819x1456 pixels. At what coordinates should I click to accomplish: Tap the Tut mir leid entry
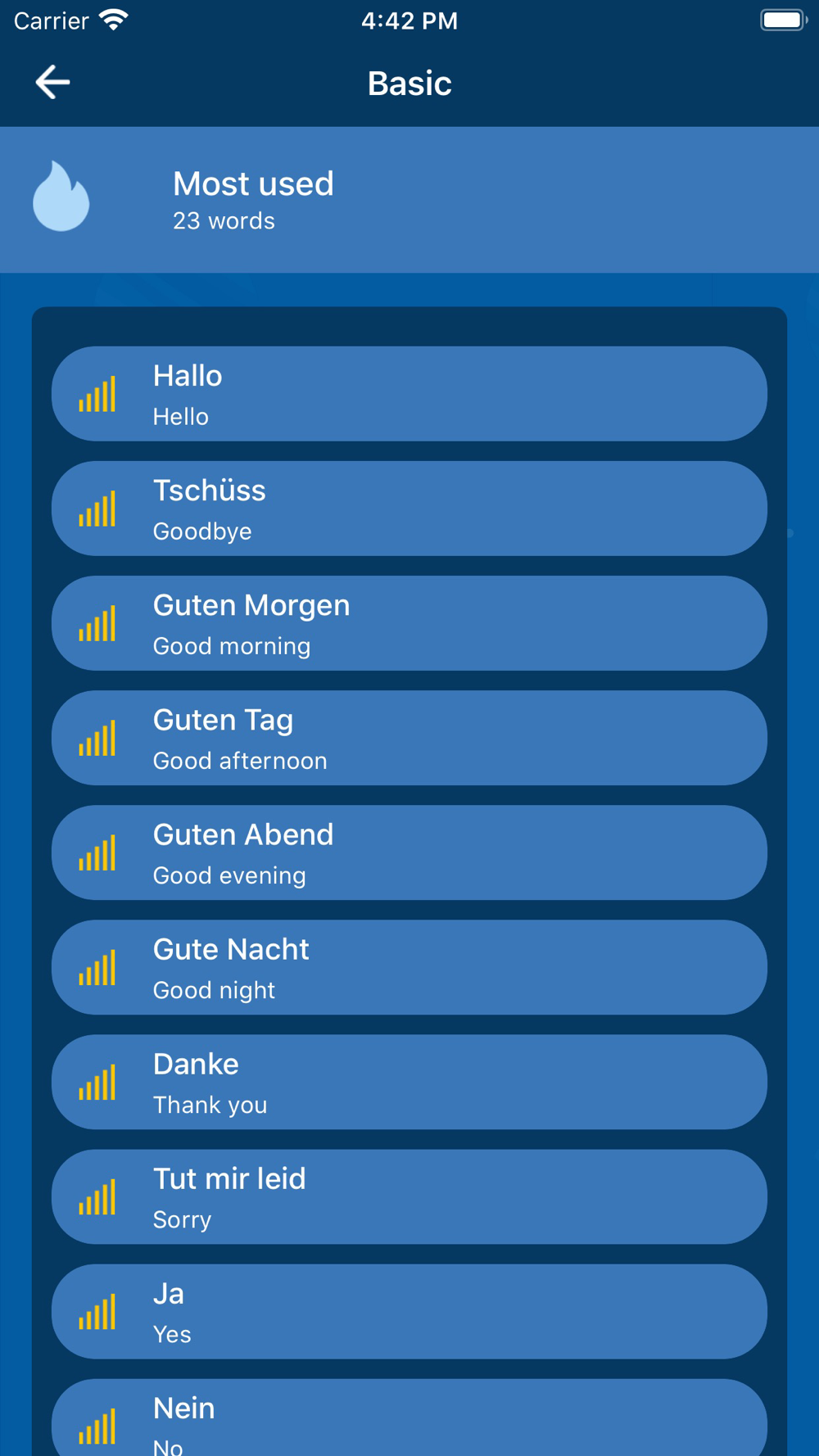pos(409,1196)
